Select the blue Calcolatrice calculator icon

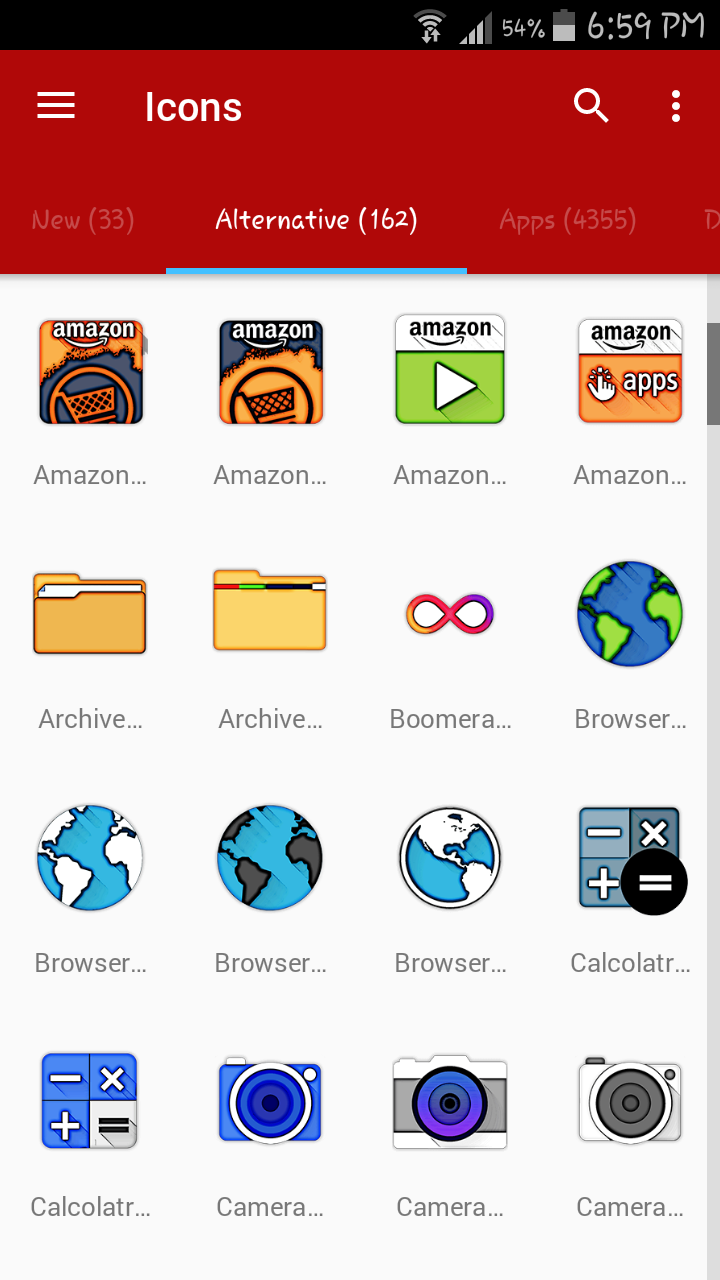90,1101
